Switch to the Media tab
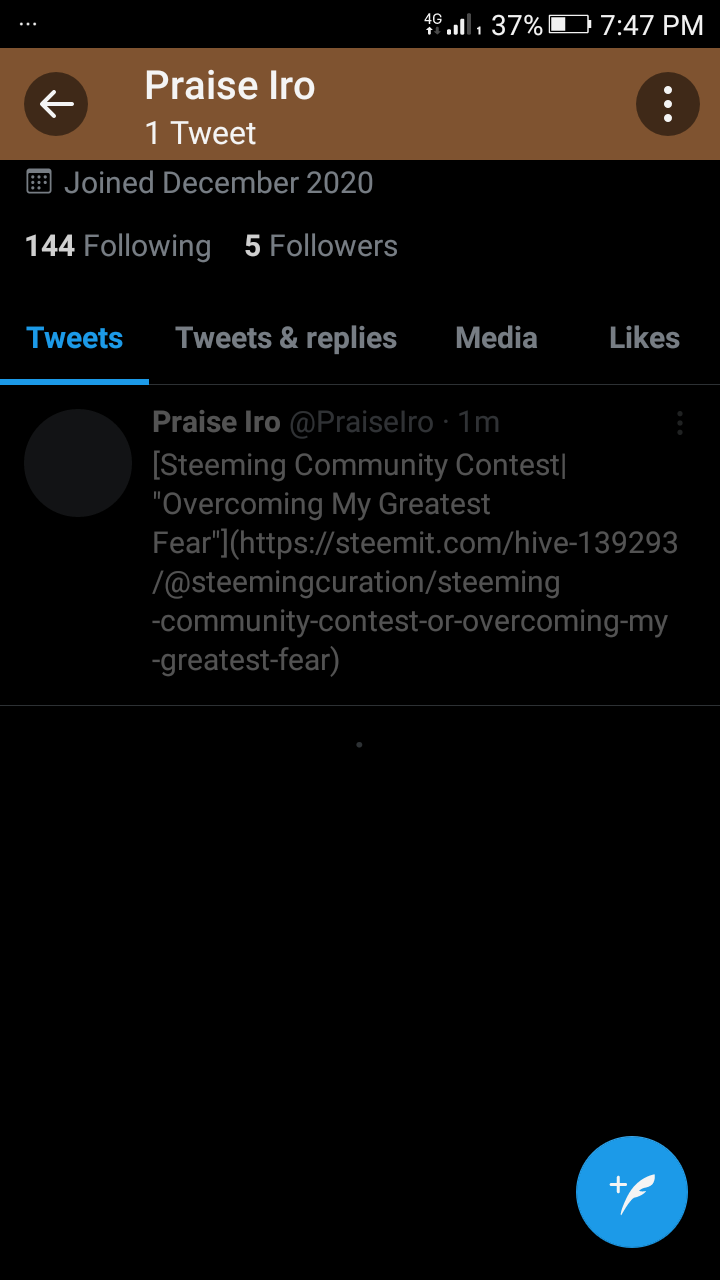 (x=496, y=338)
